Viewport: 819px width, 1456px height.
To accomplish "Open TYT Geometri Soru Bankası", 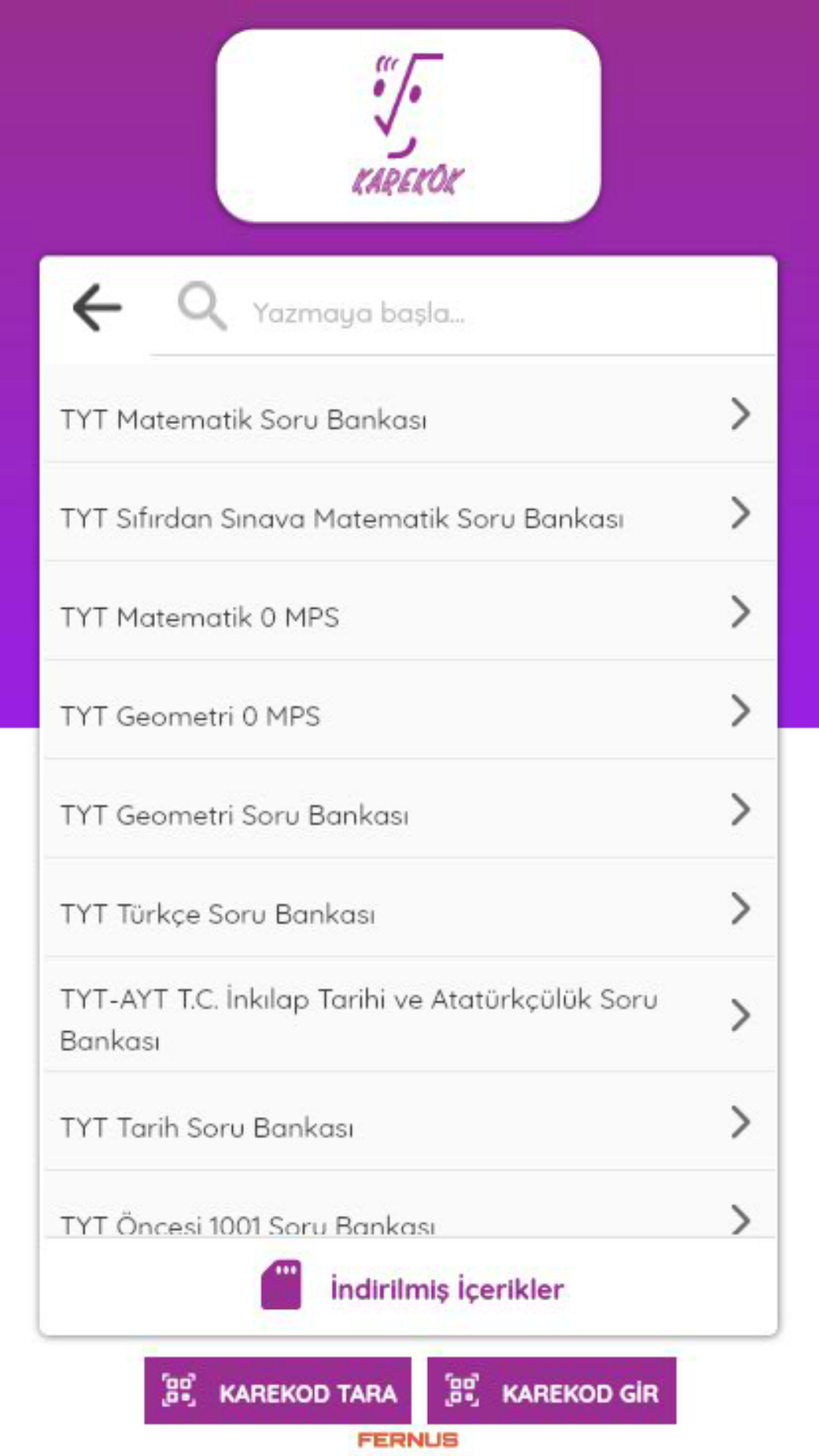I will coord(408,814).
